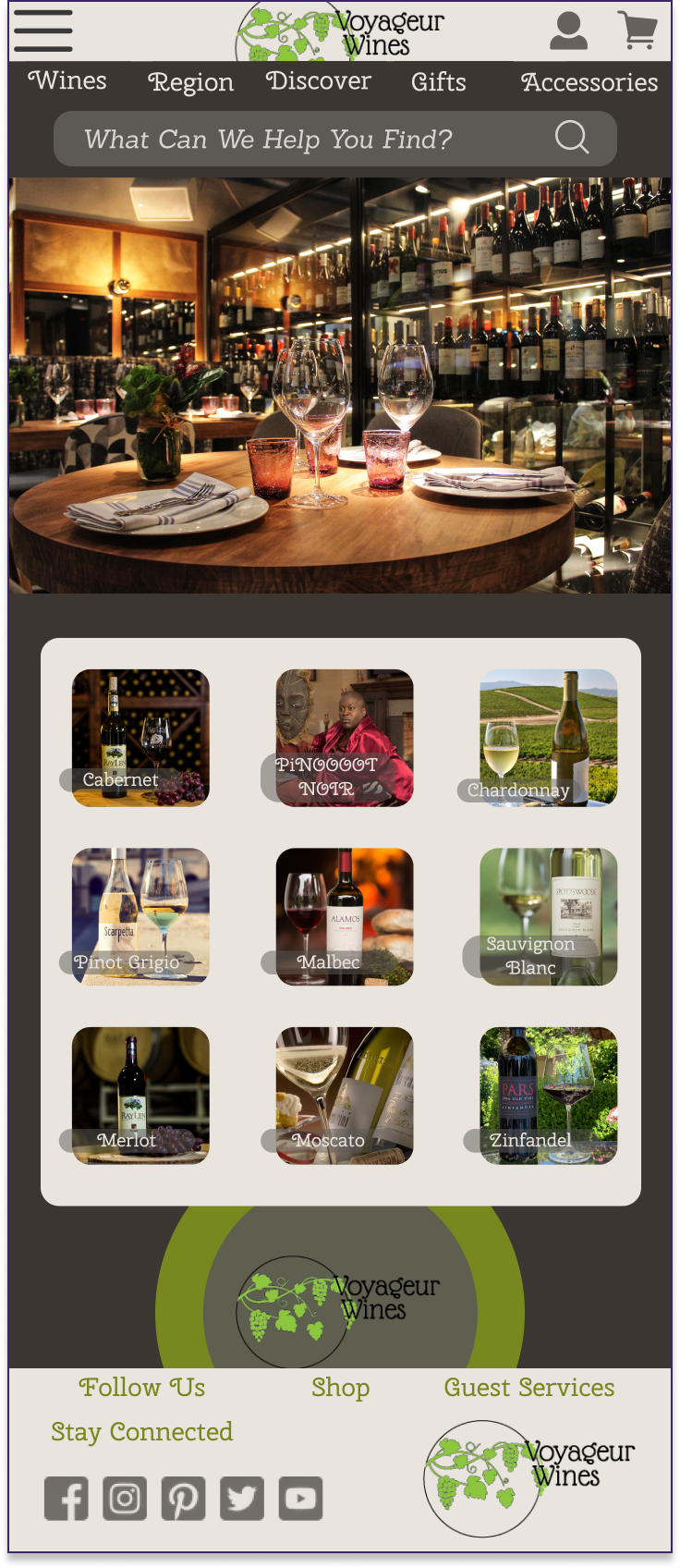View Pinot Grigio wines
Image resolution: width=680 pixels, height=1568 pixels.
(140, 916)
